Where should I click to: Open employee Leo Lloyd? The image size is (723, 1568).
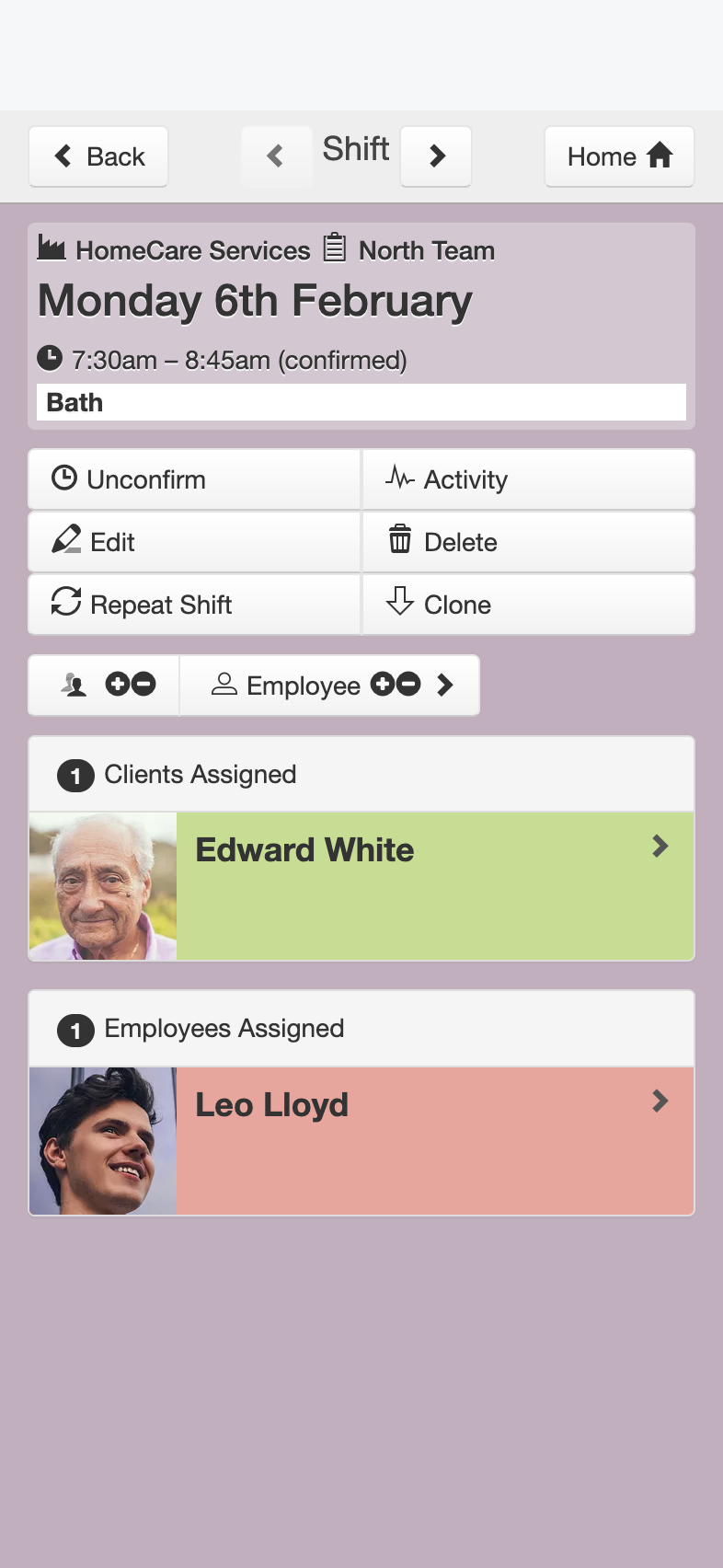coord(361,1141)
